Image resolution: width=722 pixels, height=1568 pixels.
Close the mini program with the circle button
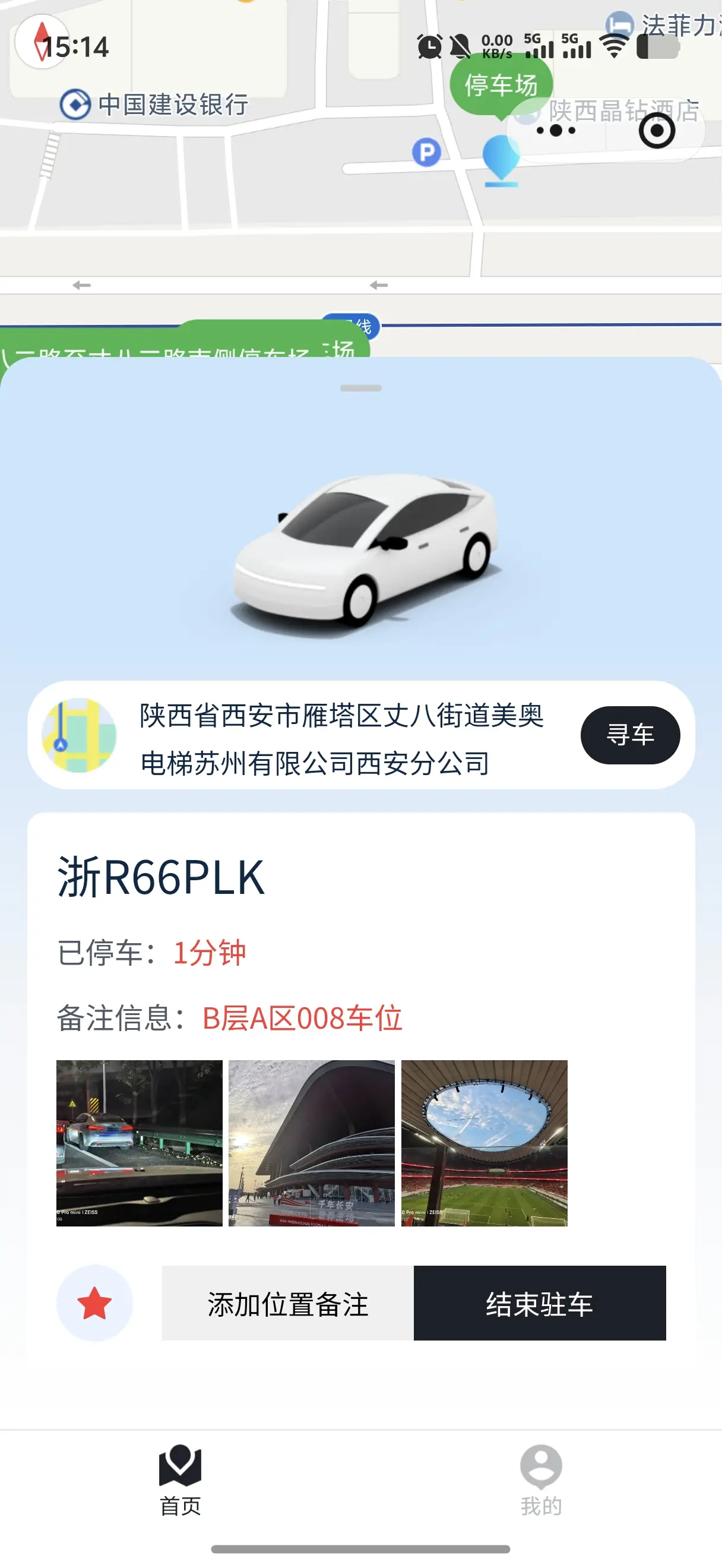tap(657, 130)
